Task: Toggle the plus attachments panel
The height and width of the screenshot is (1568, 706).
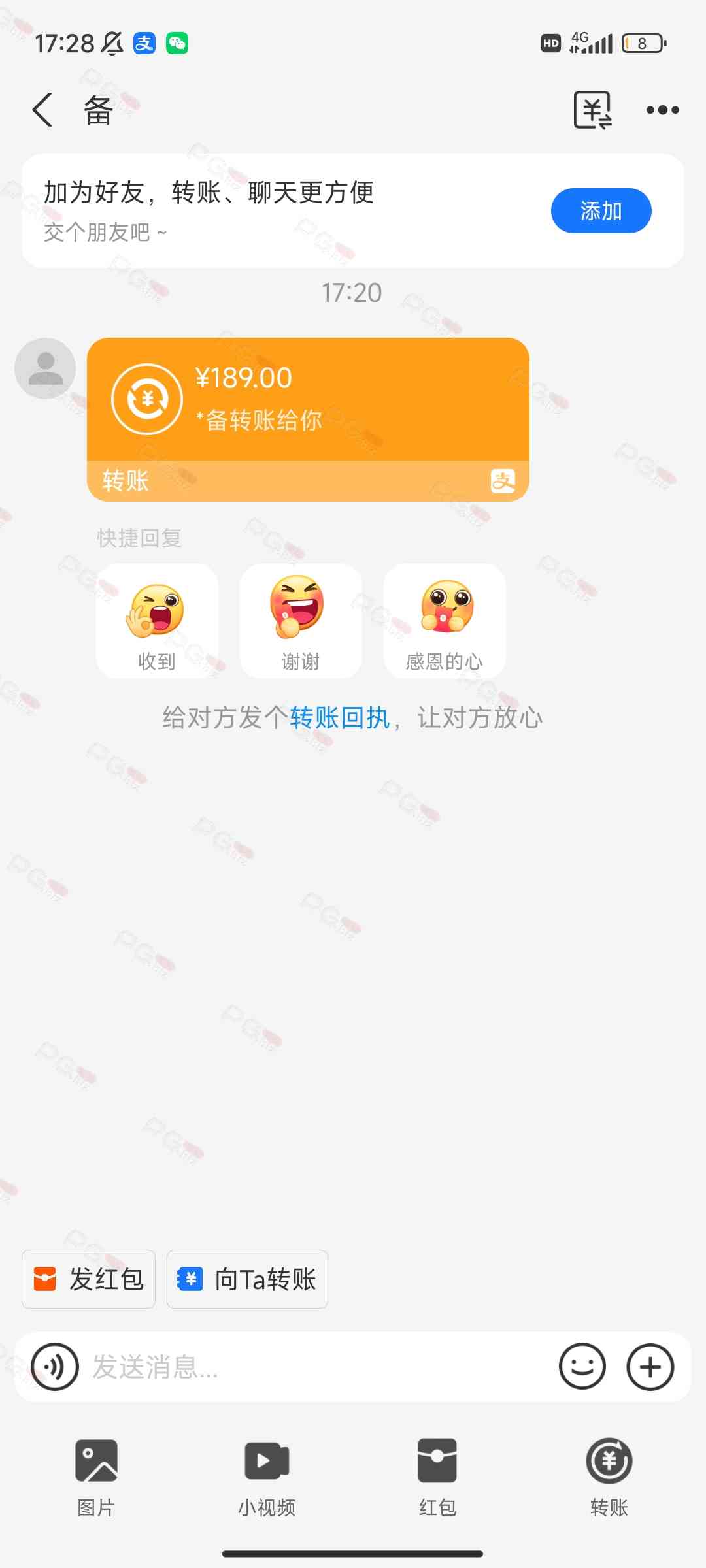Action: pos(650,1367)
